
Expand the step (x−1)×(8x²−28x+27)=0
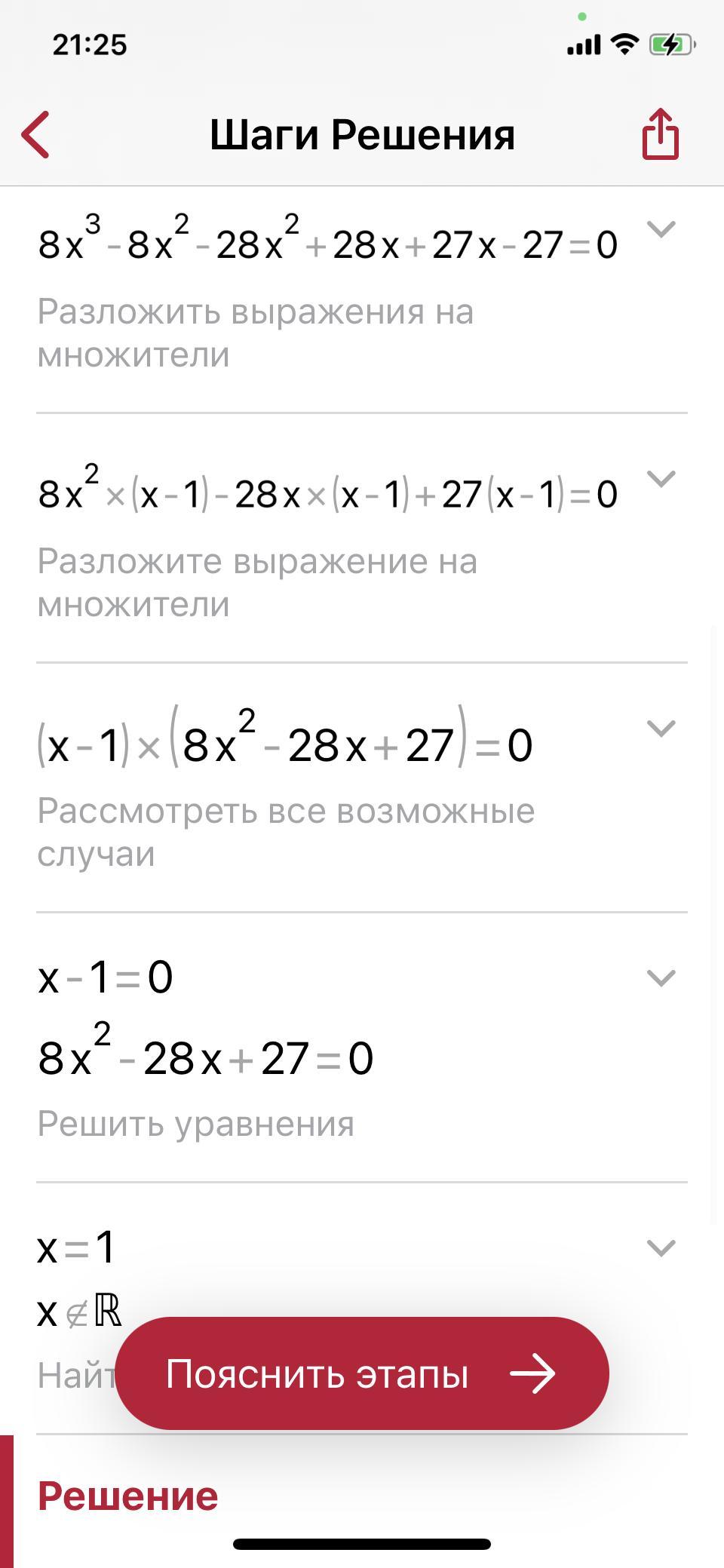(661, 729)
